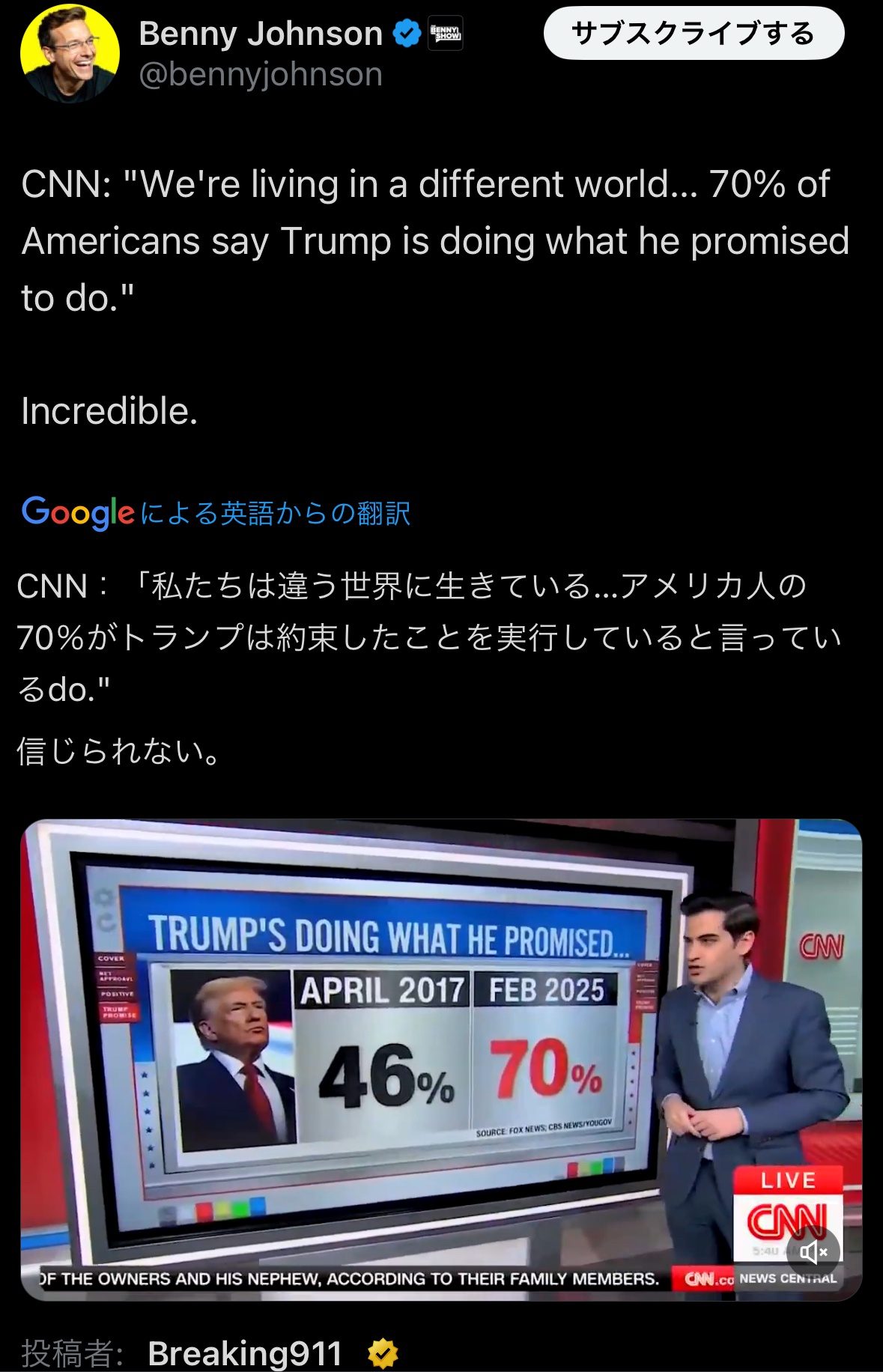The image size is (883, 1372).
Task: Tap the サブスクライブする subscribe button
Action: tap(694, 34)
